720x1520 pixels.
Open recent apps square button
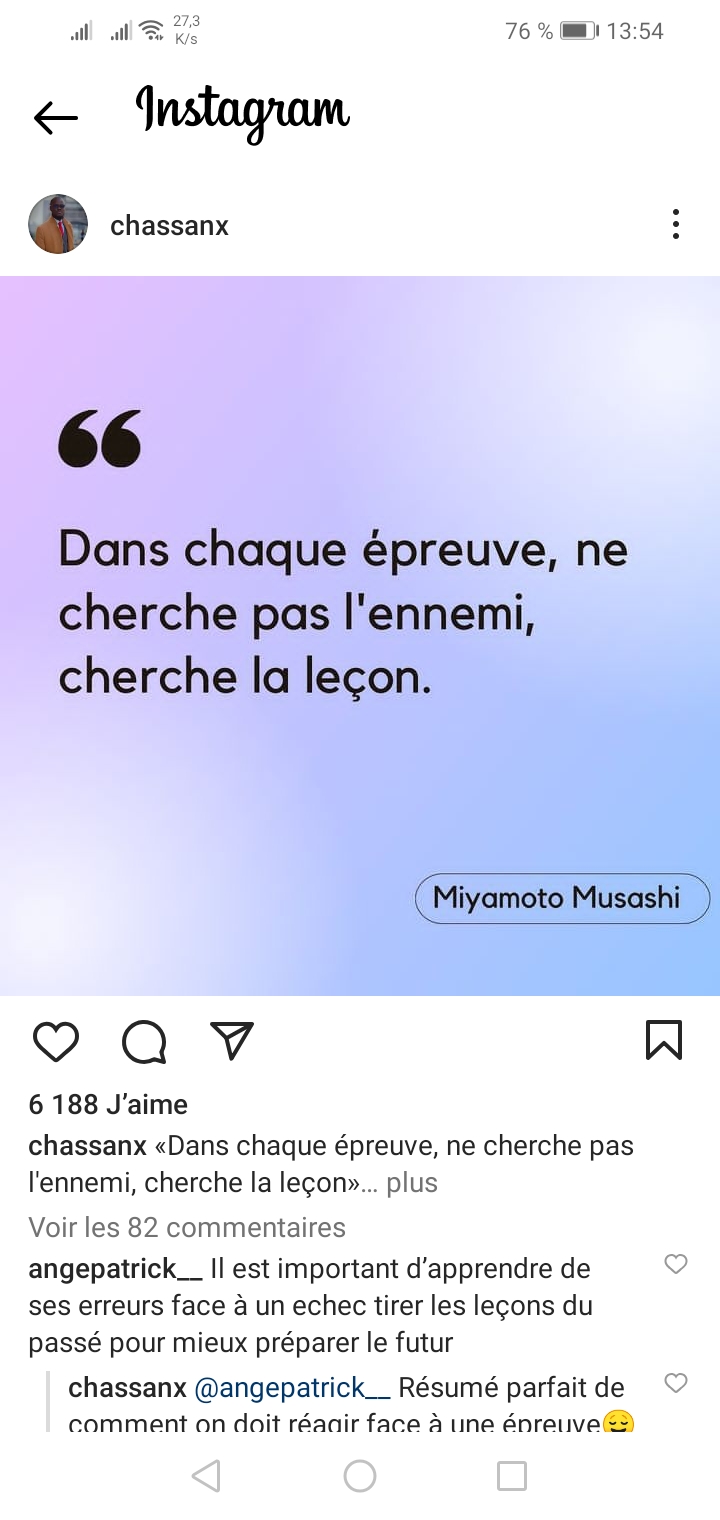click(x=512, y=1475)
